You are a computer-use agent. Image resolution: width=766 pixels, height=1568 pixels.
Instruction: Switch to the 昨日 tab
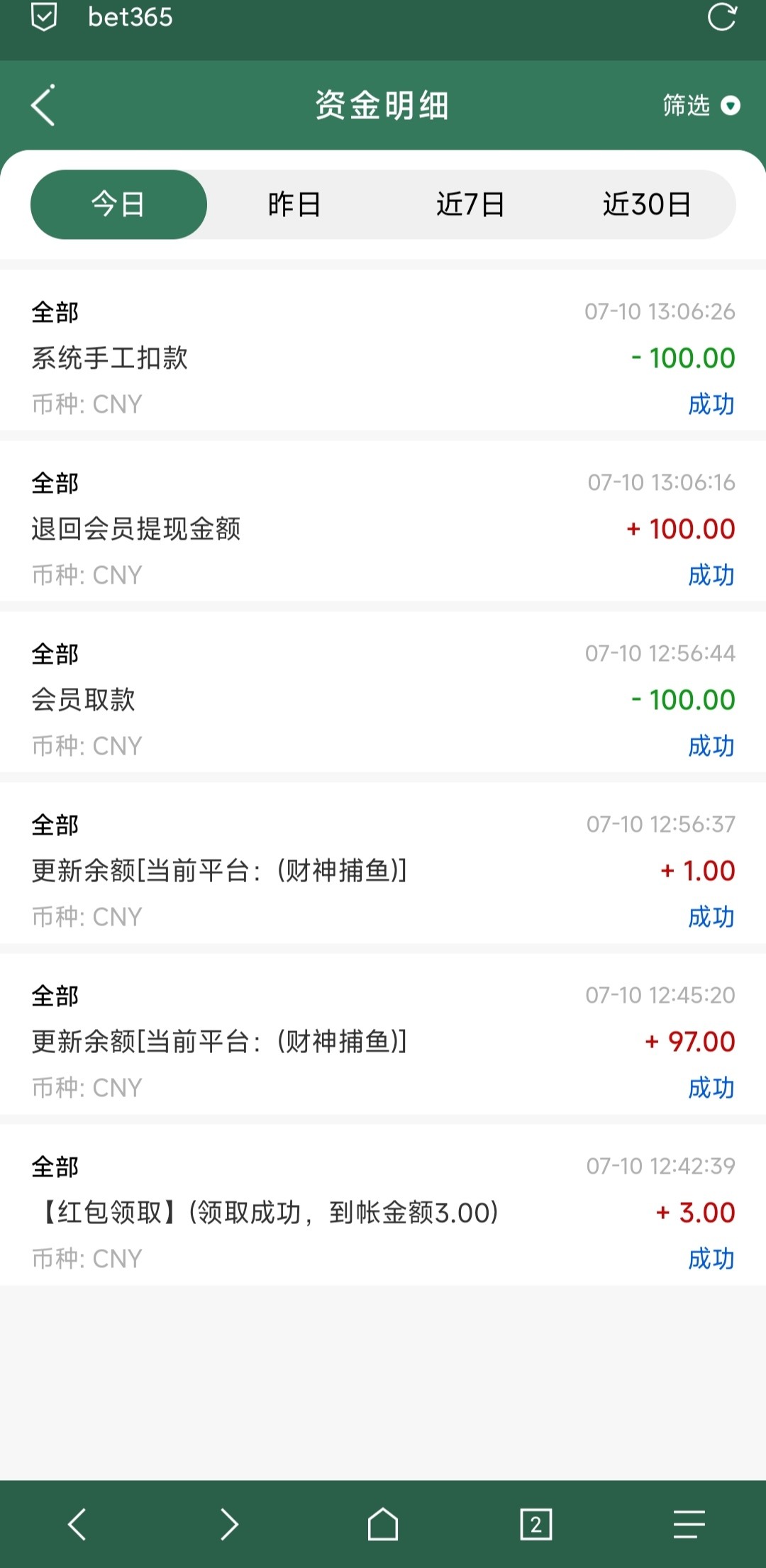pyautogui.click(x=294, y=204)
